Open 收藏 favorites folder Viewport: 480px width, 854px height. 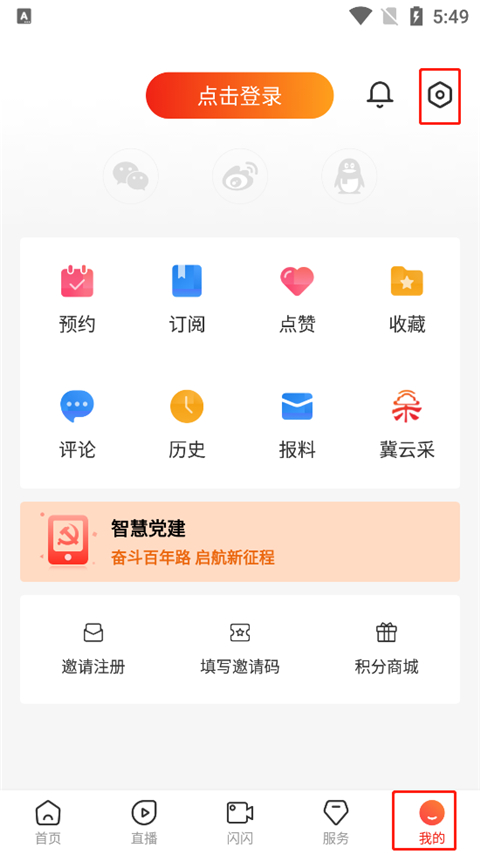[x=407, y=299]
